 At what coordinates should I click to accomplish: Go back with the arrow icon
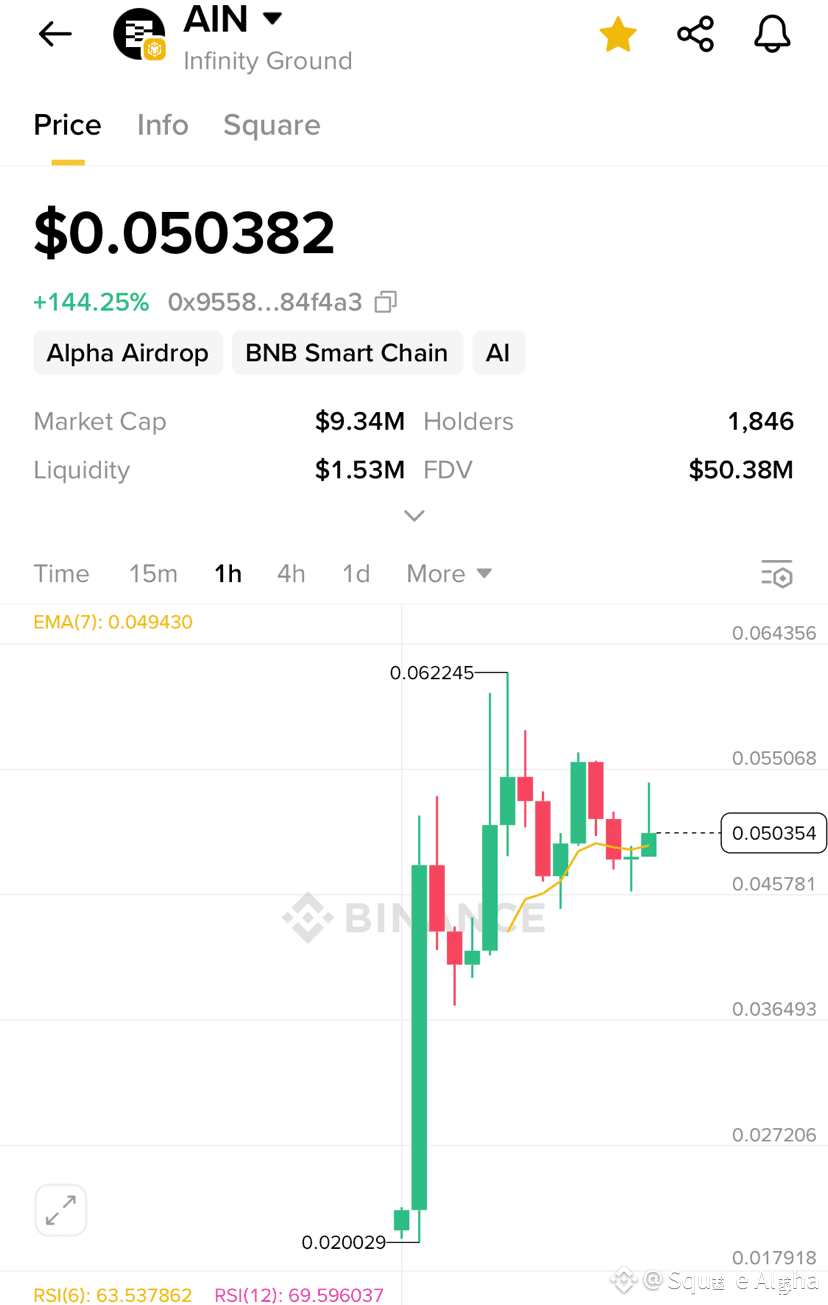55,33
